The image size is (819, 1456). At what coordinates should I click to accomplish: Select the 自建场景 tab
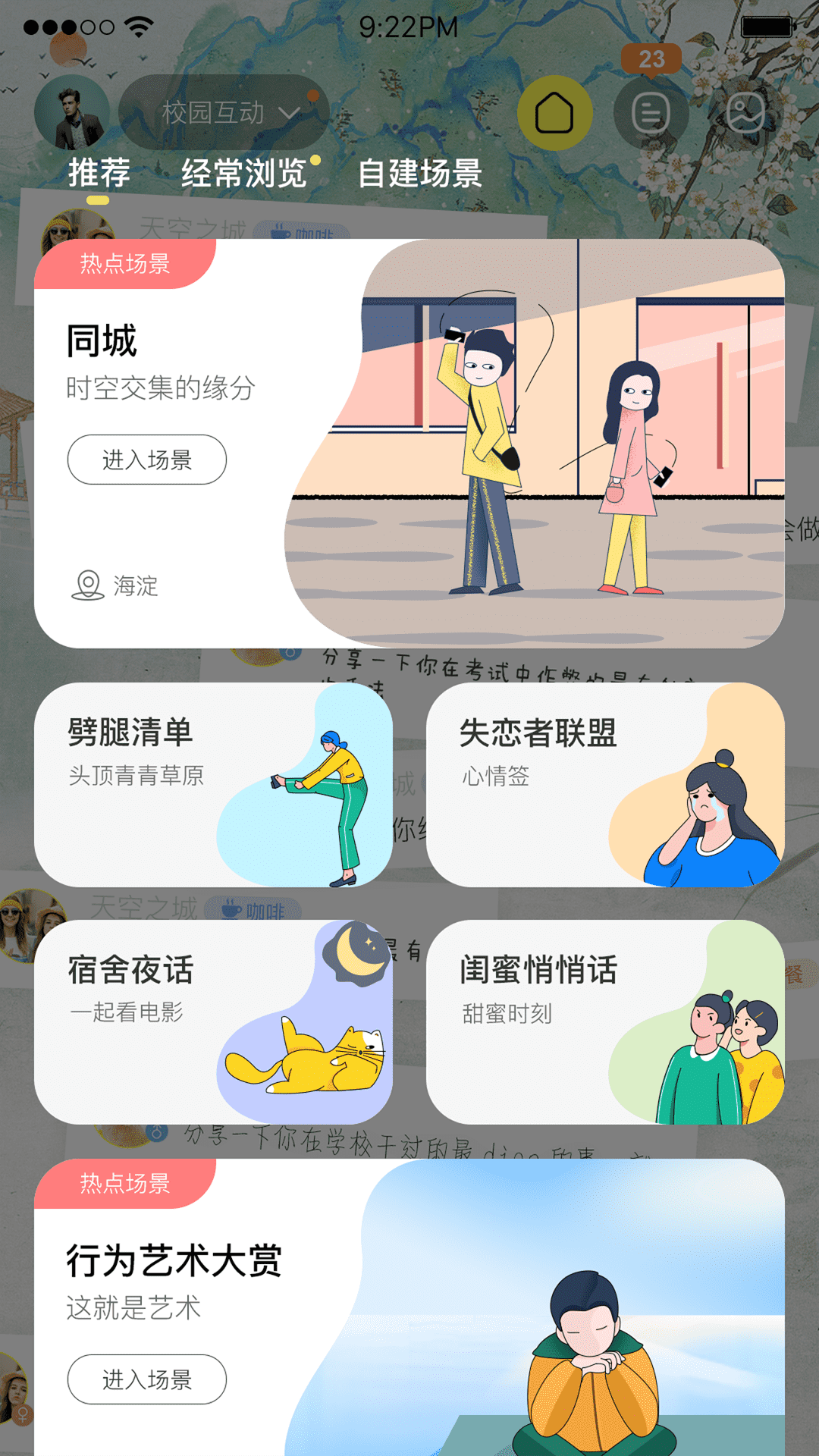(419, 174)
